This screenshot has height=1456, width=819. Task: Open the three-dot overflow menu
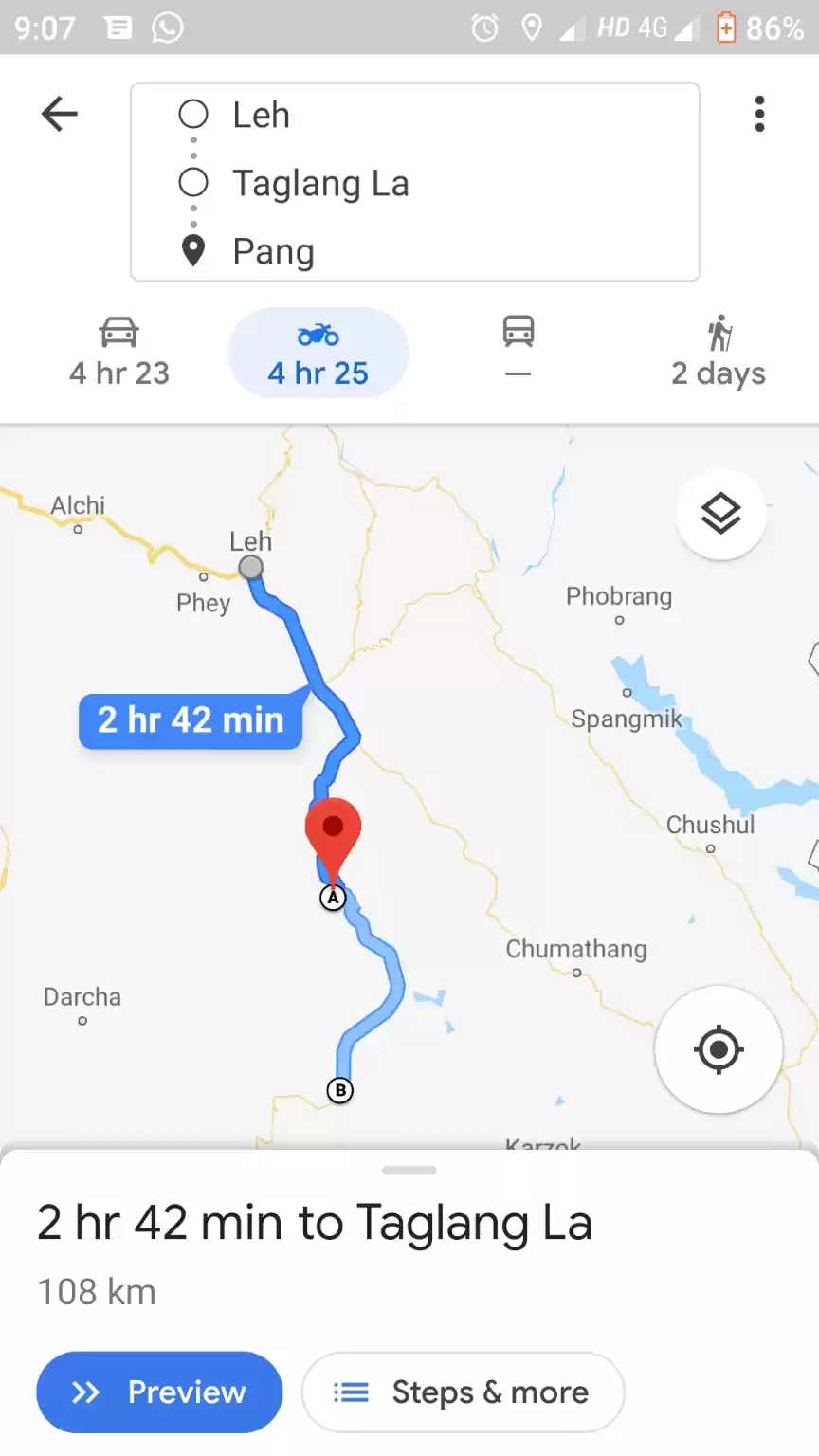pyautogui.click(x=759, y=115)
